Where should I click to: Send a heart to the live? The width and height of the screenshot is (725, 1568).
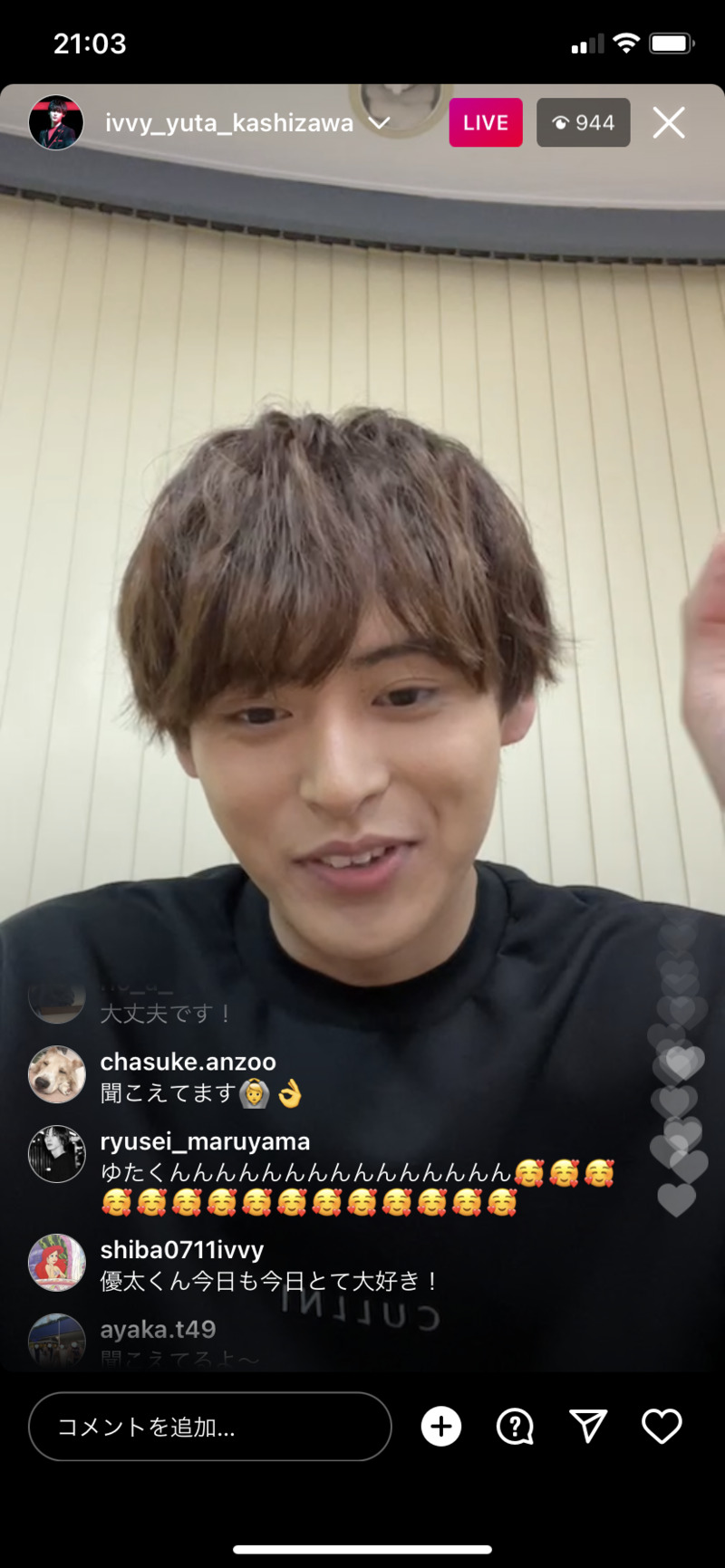coord(662,1427)
